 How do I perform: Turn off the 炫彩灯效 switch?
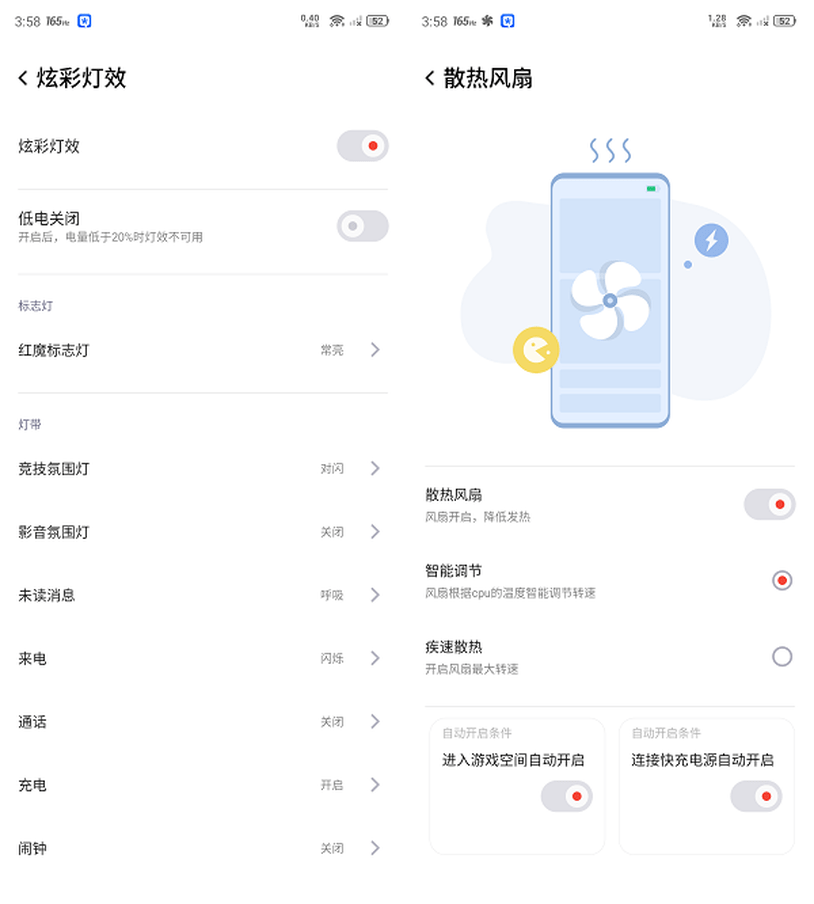pyautogui.click(x=362, y=146)
